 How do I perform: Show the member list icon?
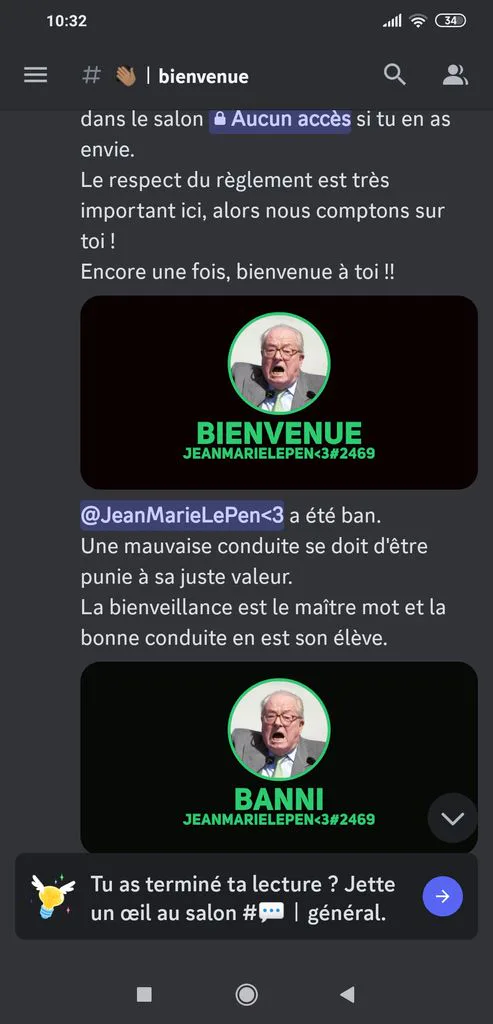[455, 75]
